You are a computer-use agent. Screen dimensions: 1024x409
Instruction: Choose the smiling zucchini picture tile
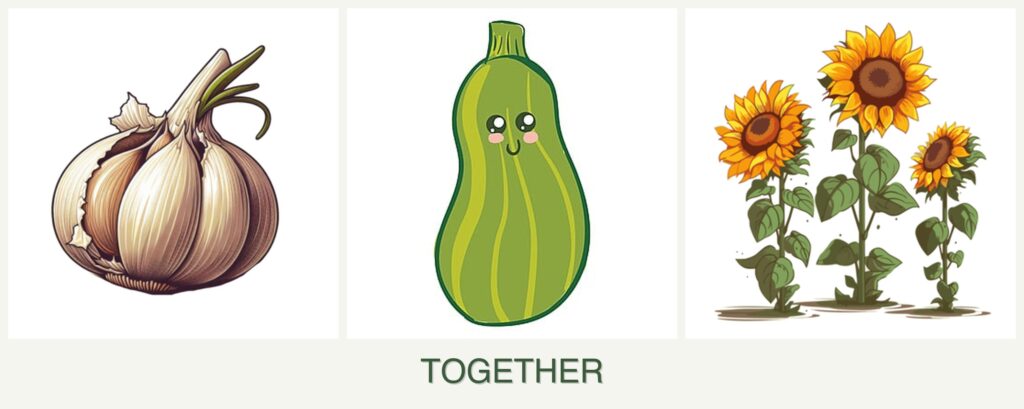point(511,174)
